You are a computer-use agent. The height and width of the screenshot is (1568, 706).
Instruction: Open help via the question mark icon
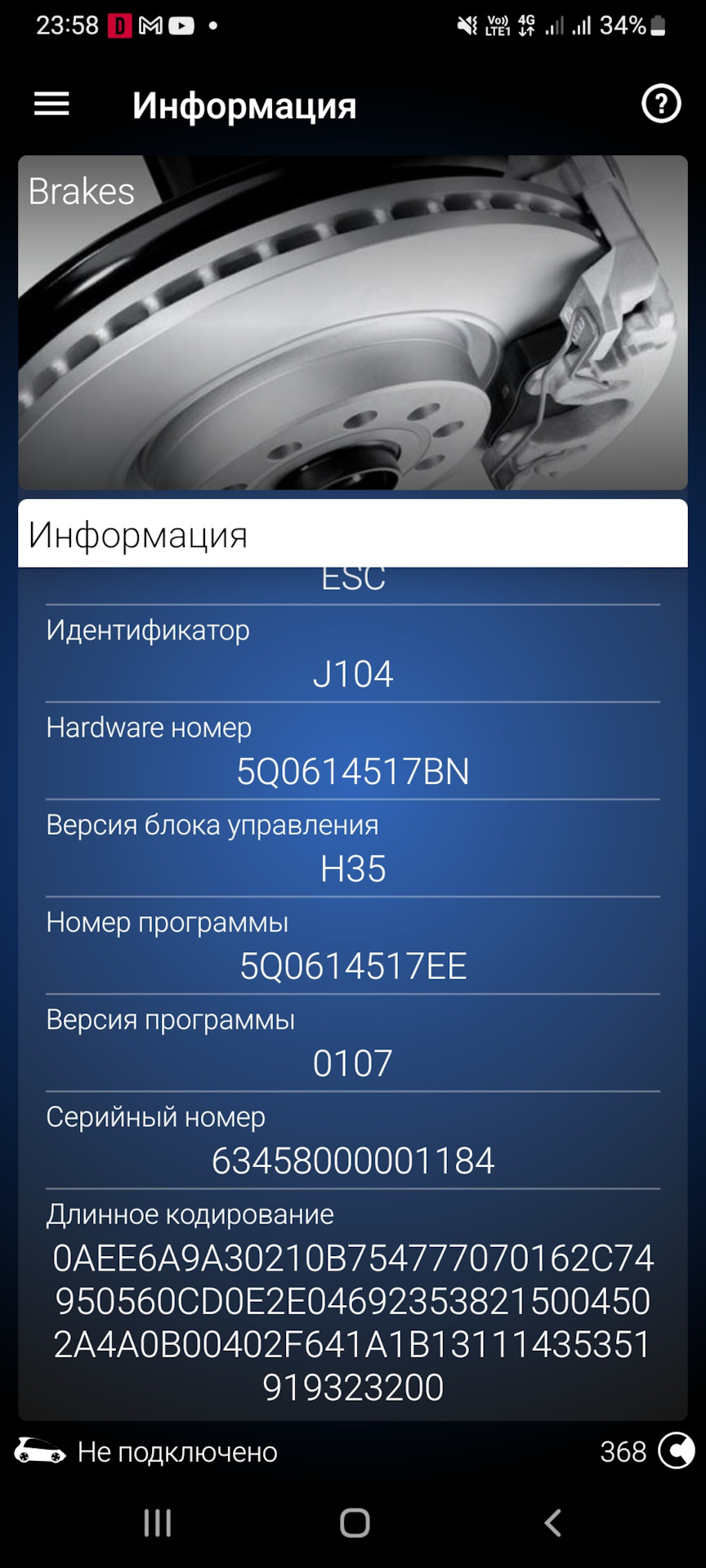[x=660, y=104]
